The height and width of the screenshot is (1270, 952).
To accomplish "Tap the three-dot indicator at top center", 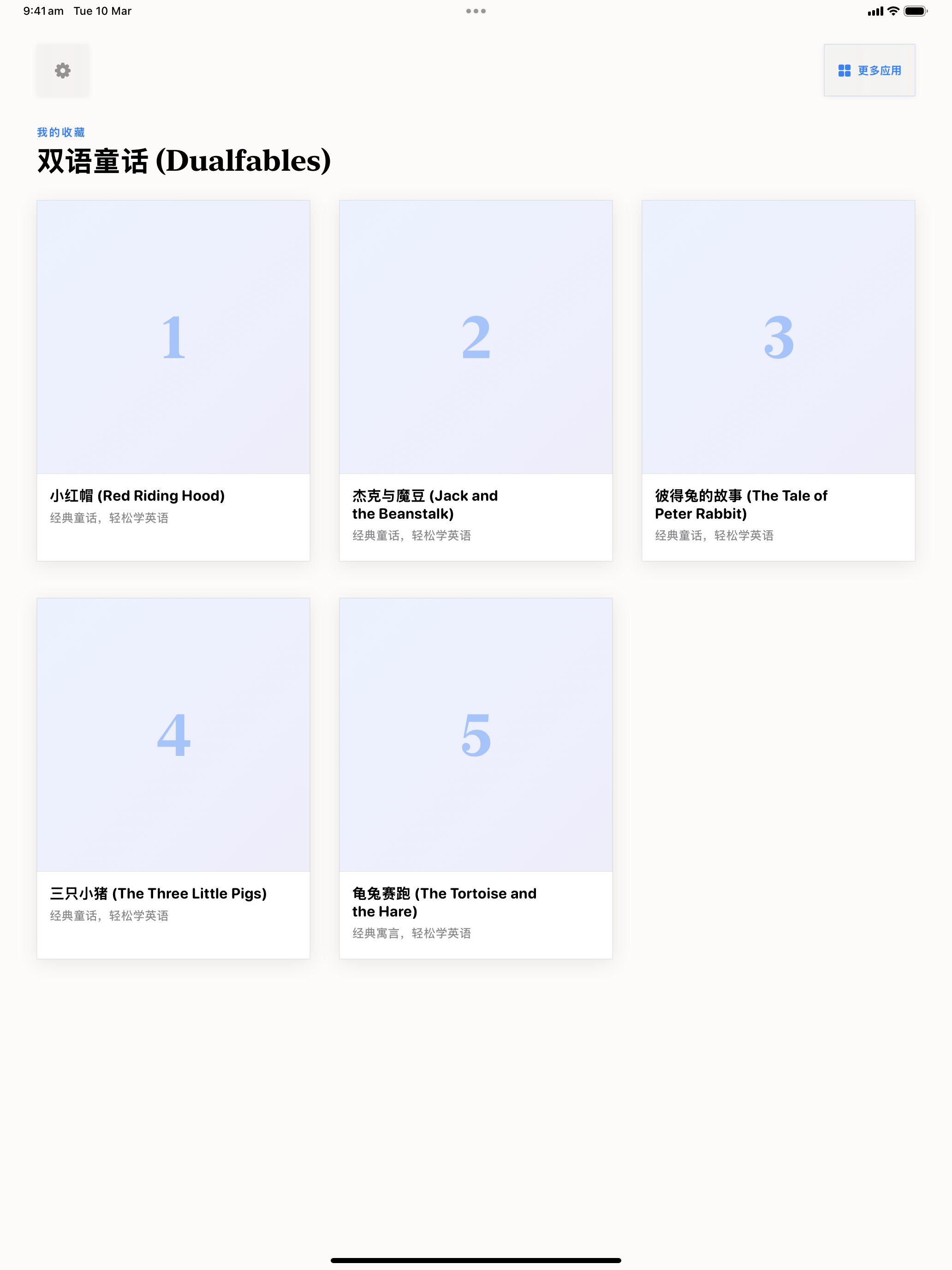I will click(476, 10).
